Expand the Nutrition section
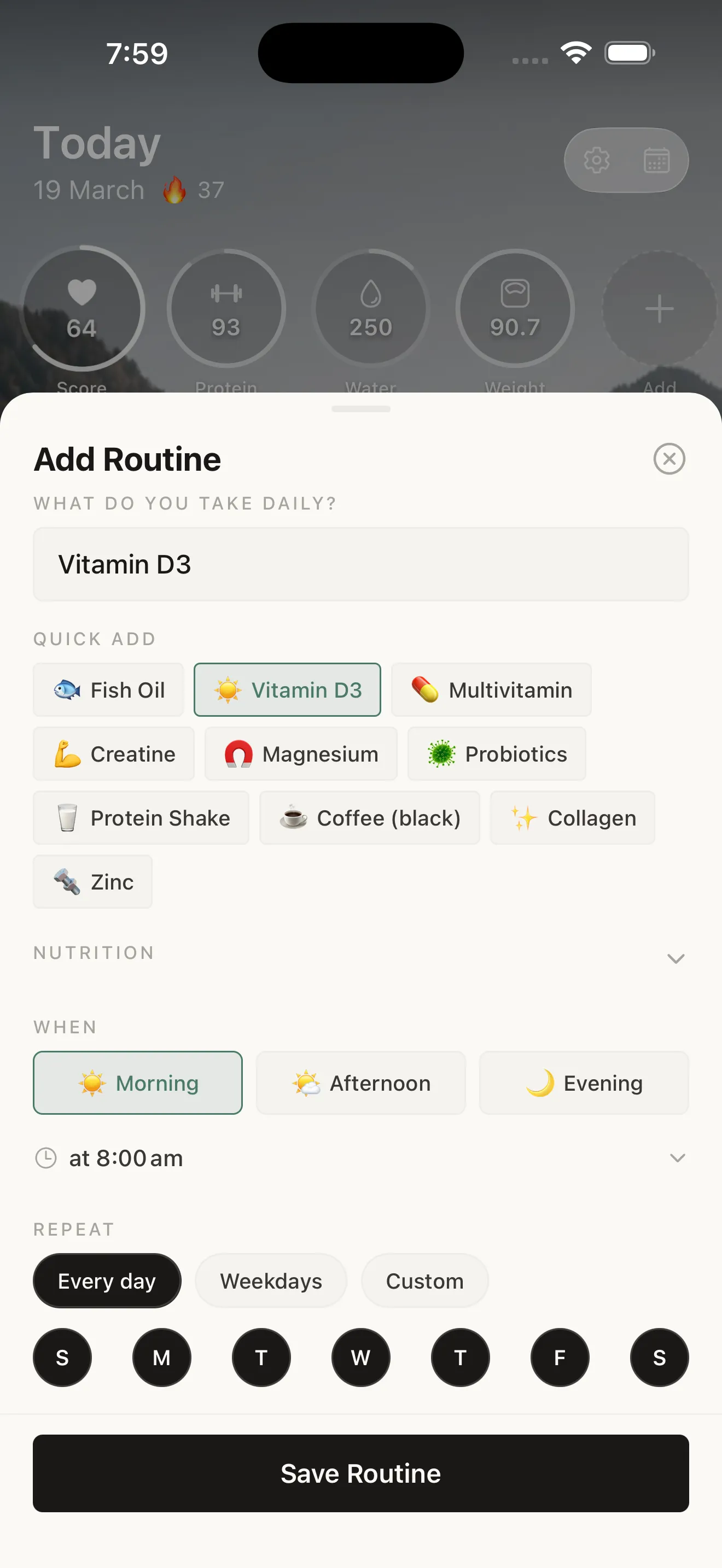722x1568 pixels. coord(676,958)
